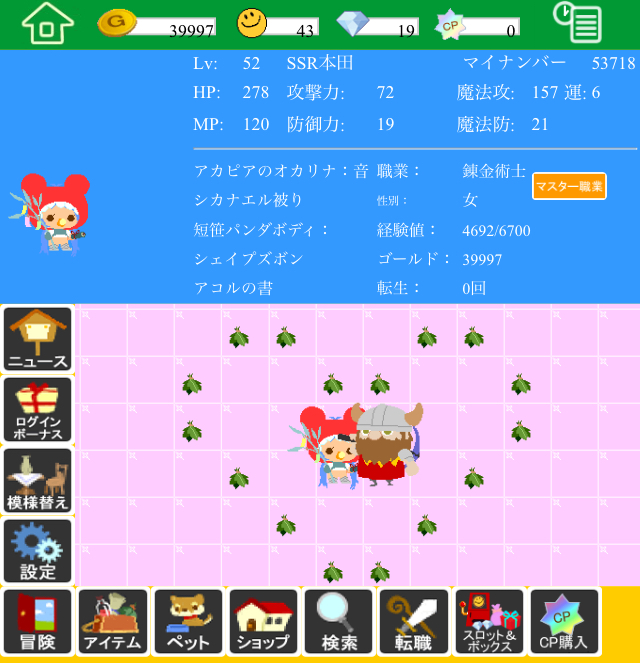The image size is (640, 663).
Task: Select 転職 job change
Action: (413, 622)
